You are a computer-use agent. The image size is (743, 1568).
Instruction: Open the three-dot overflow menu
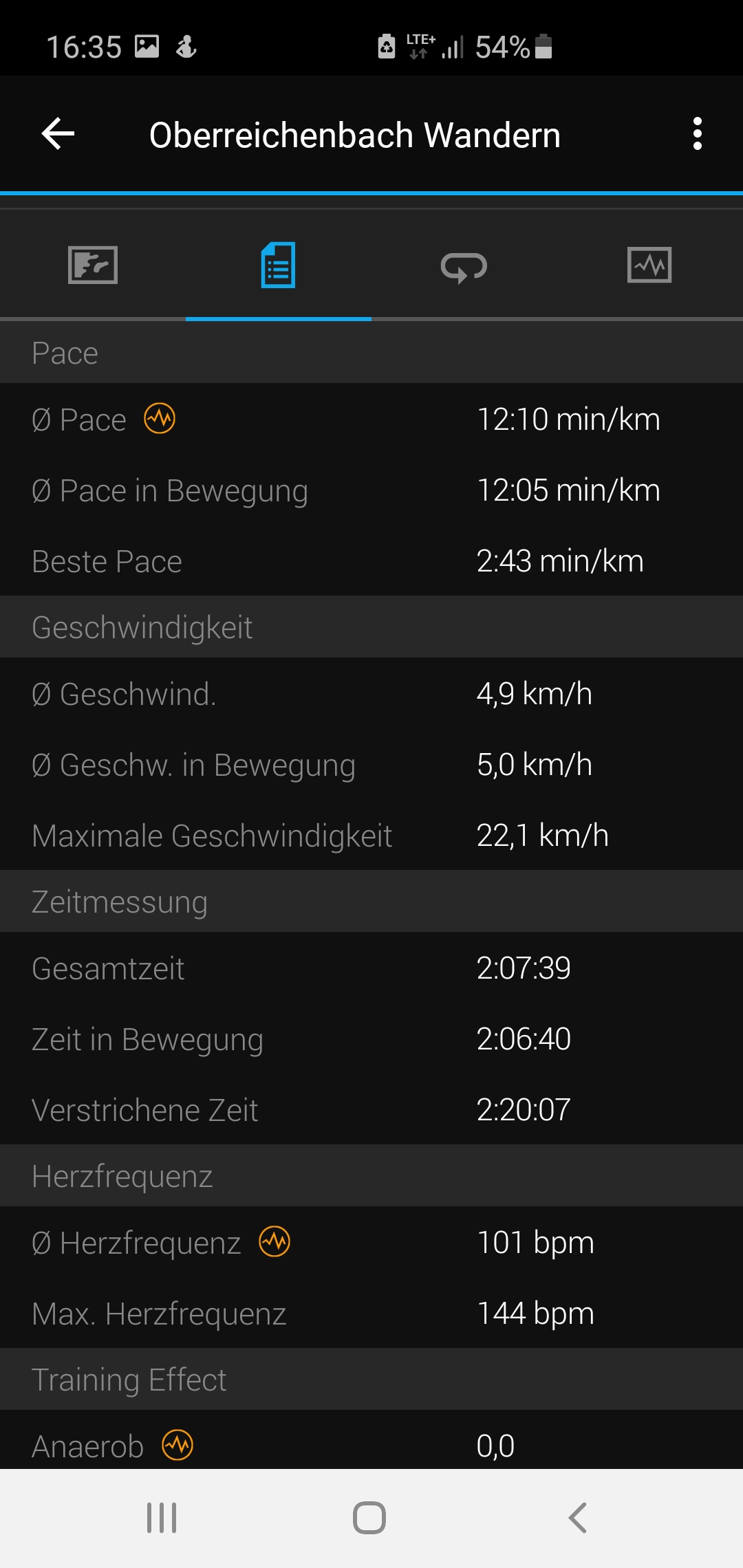[x=698, y=133]
